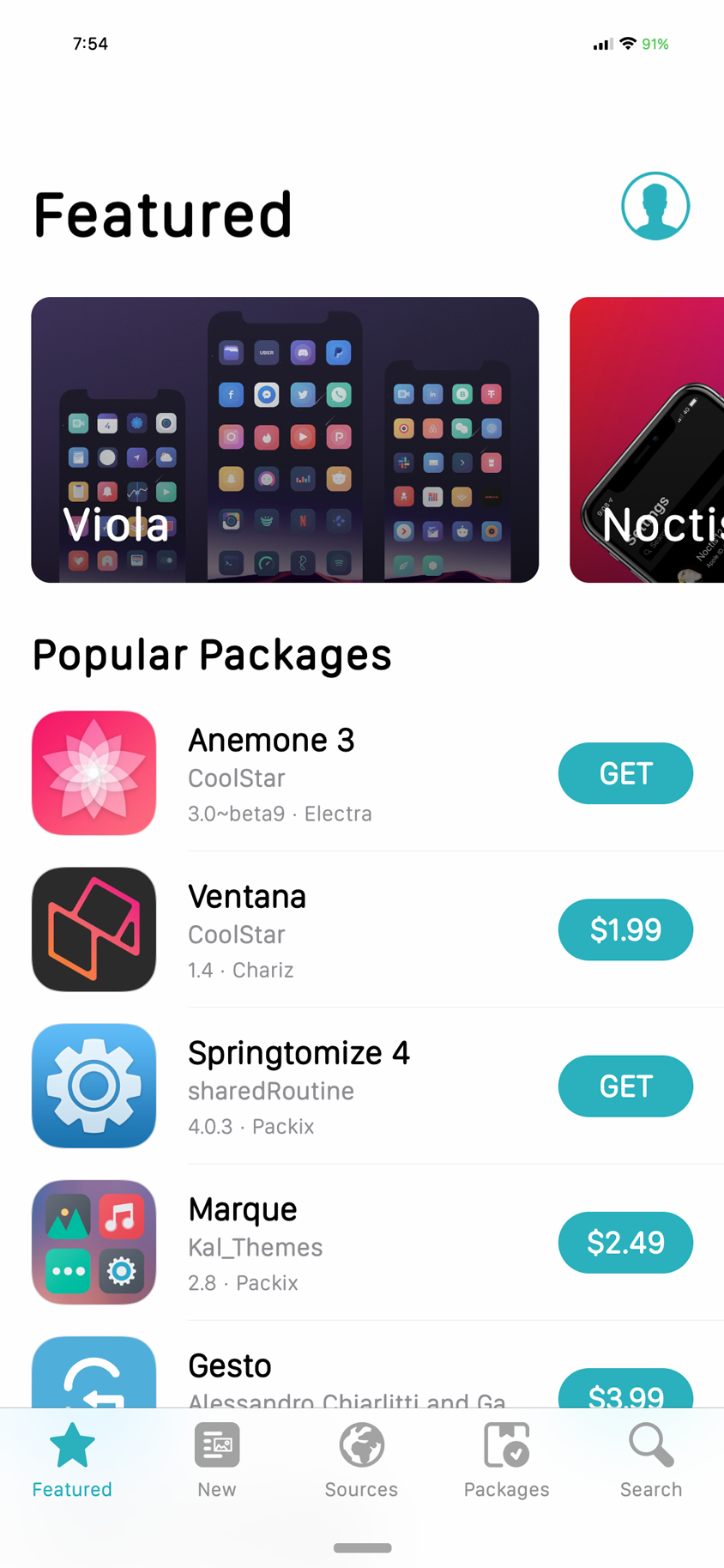Buy Ventana for $1.99
Viewport: 724px width, 1568px height.
[x=625, y=929]
